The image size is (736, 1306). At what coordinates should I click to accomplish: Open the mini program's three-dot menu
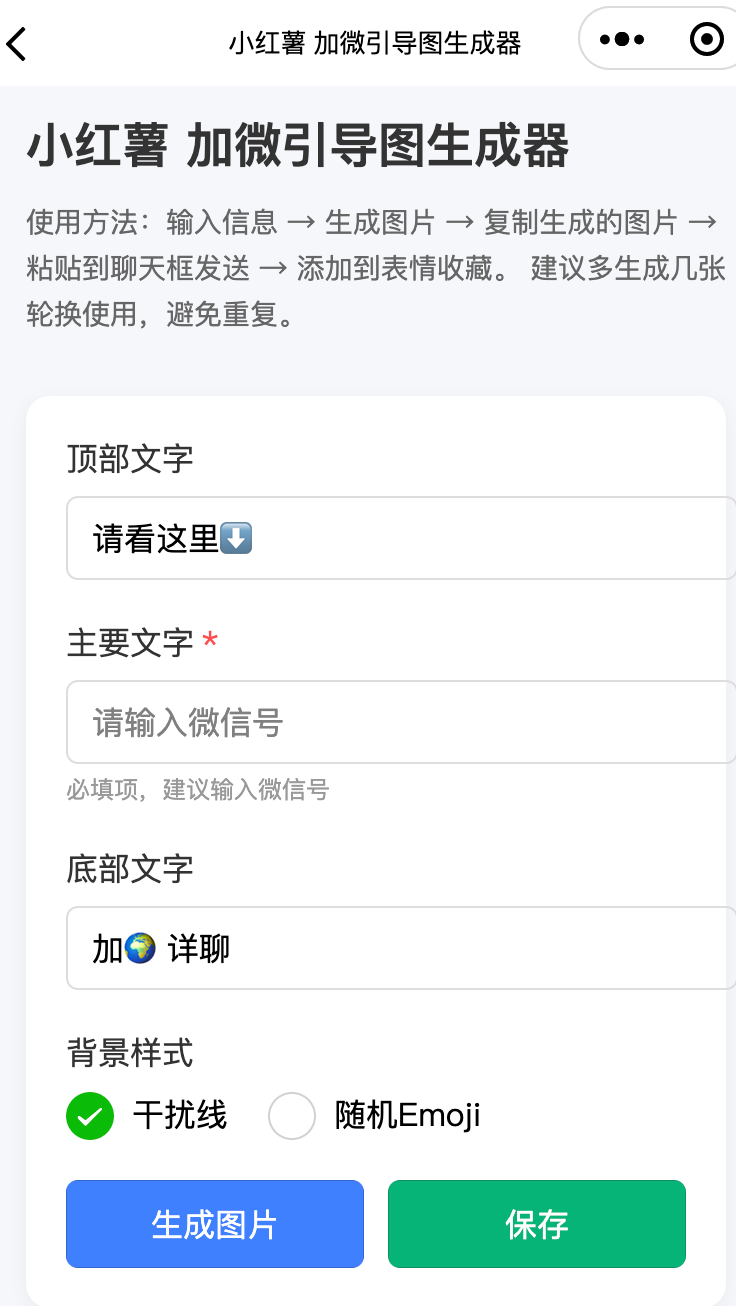[622, 40]
